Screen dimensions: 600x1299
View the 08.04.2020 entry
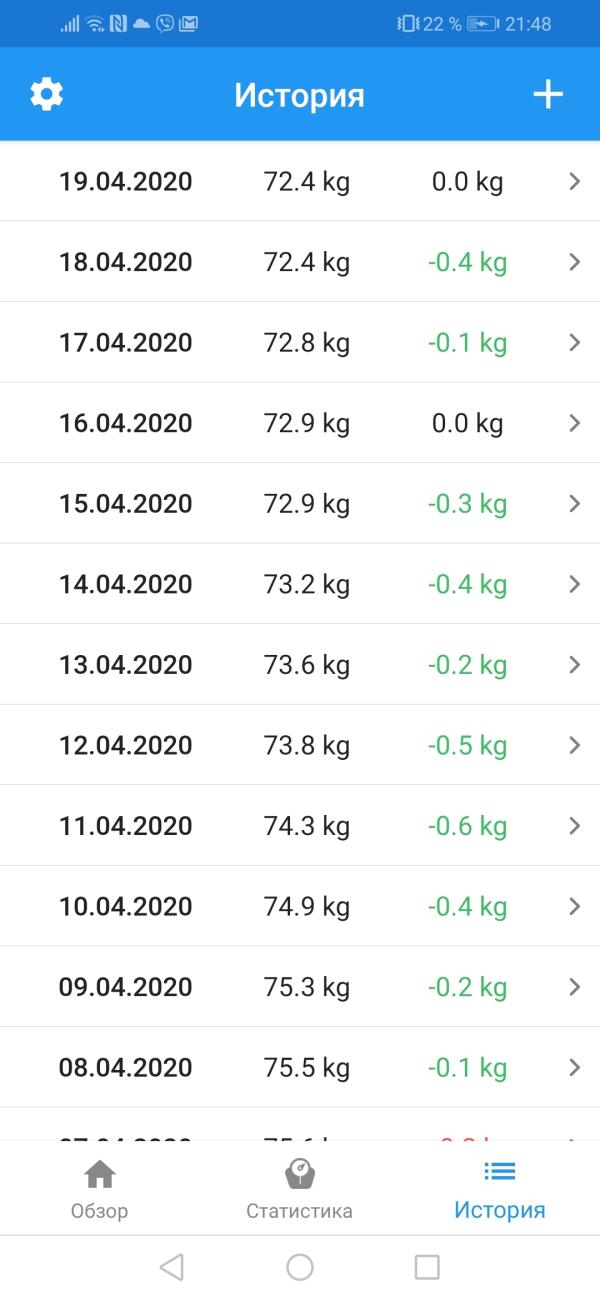coord(300,1067)
